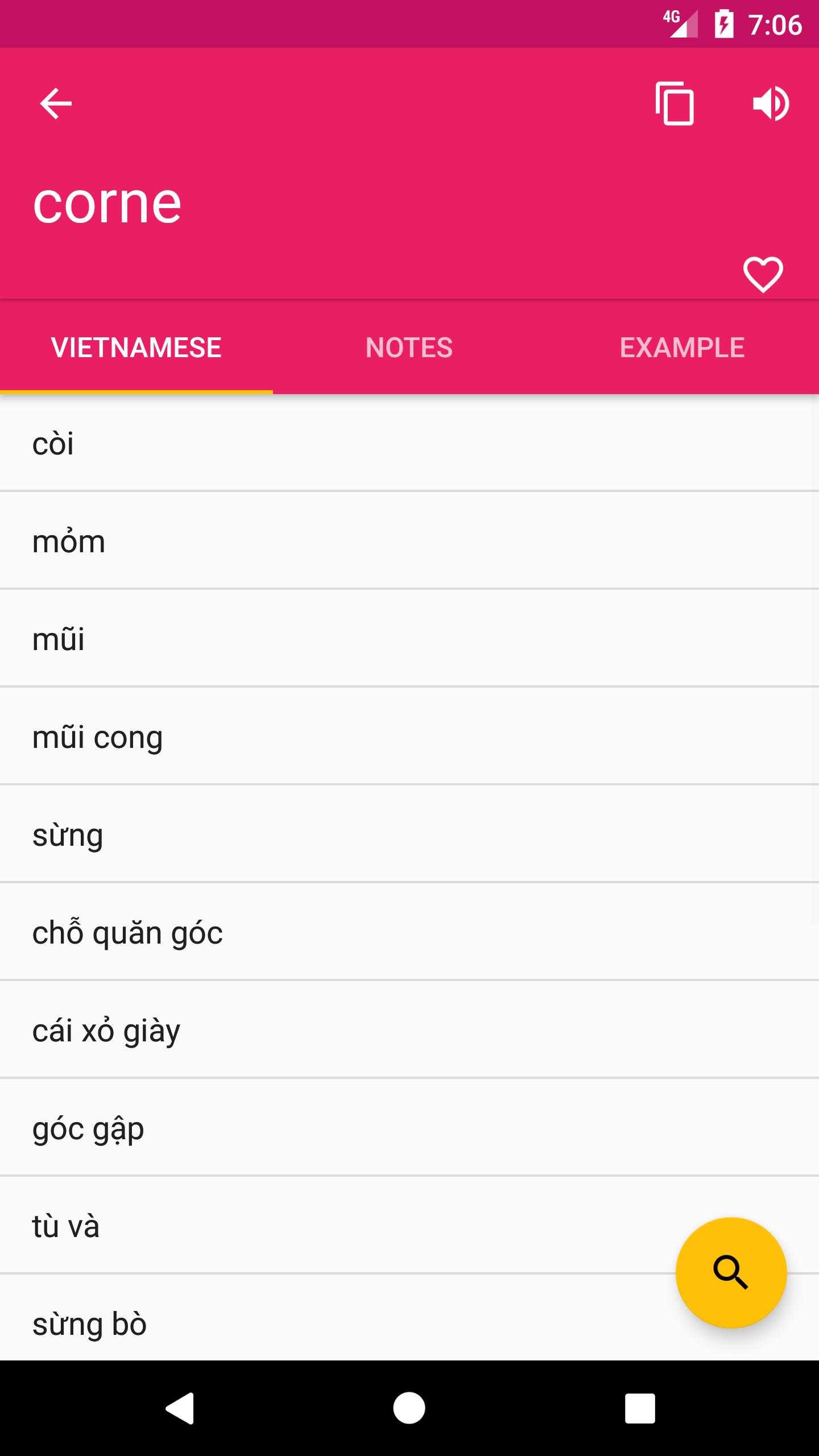Image resolution: width=819 pixels, height=1456 pixels.
Task: Switch to the Example tab
Action: (x=682, y=348)
